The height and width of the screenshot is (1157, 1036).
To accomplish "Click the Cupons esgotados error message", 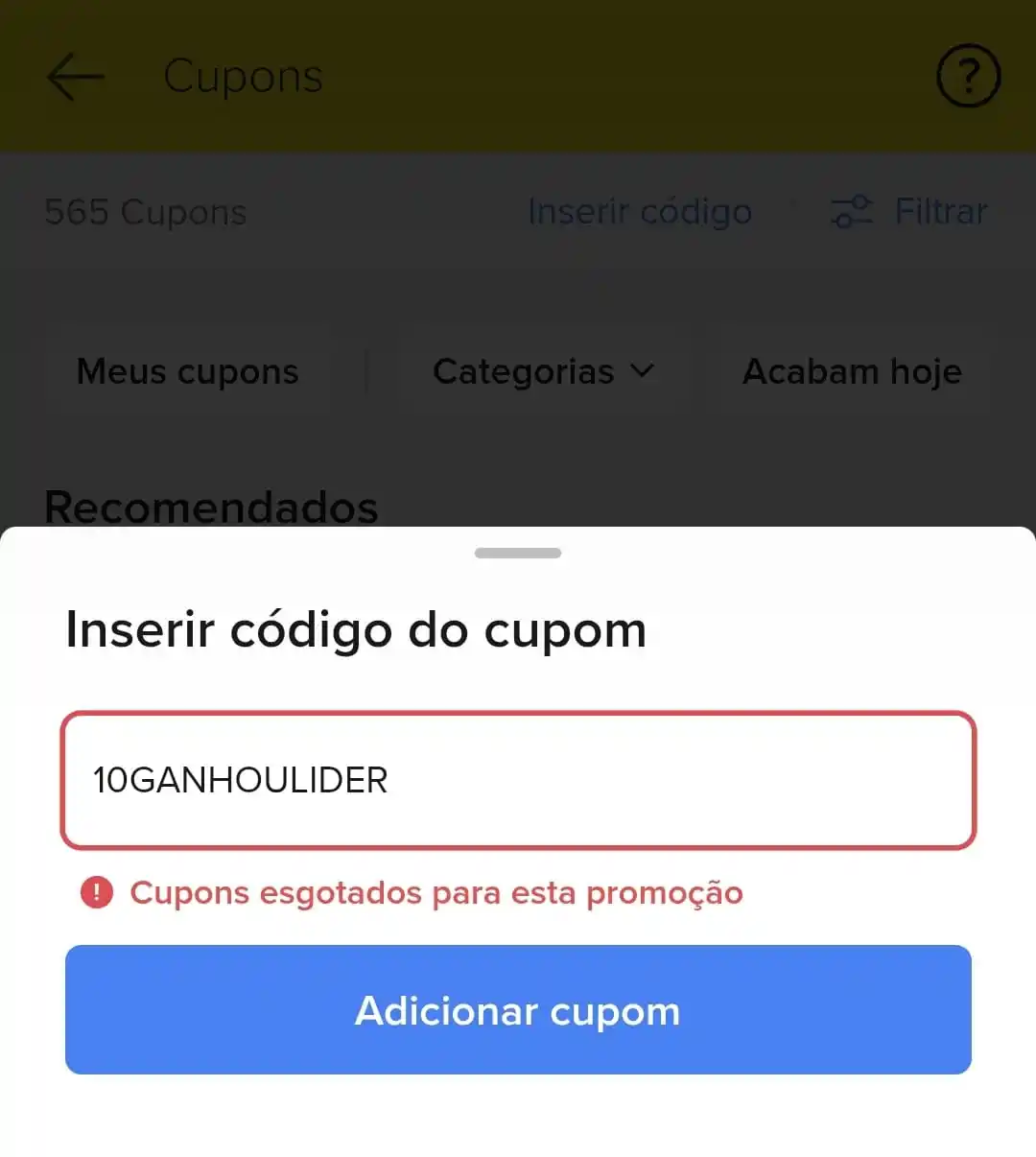I will [x=436, y=893].
